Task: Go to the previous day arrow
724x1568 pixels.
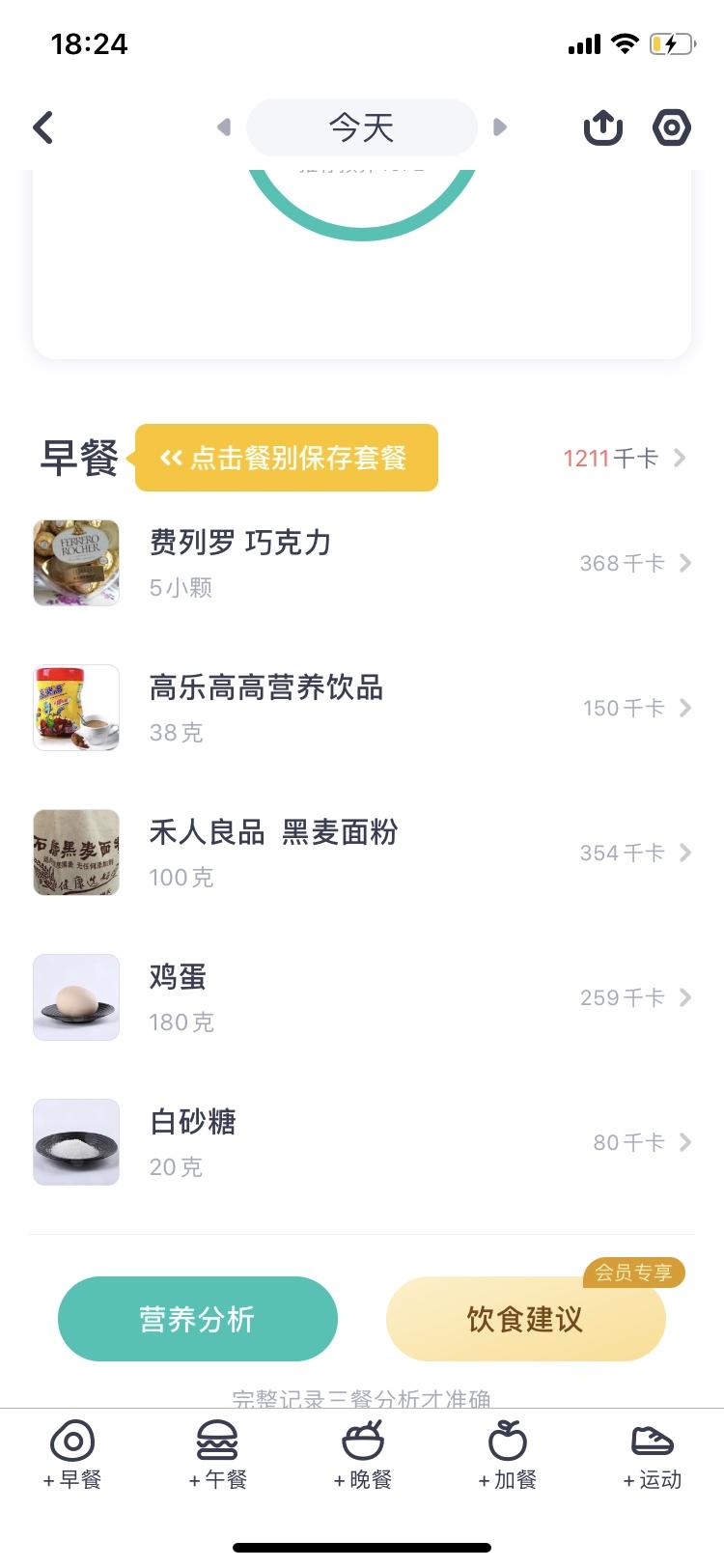Action: (x=224, y=127)
